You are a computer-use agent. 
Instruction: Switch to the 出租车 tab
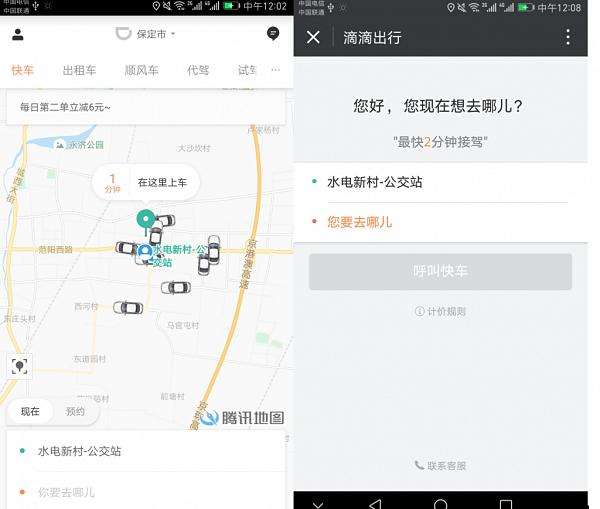(x=79, y=70)
